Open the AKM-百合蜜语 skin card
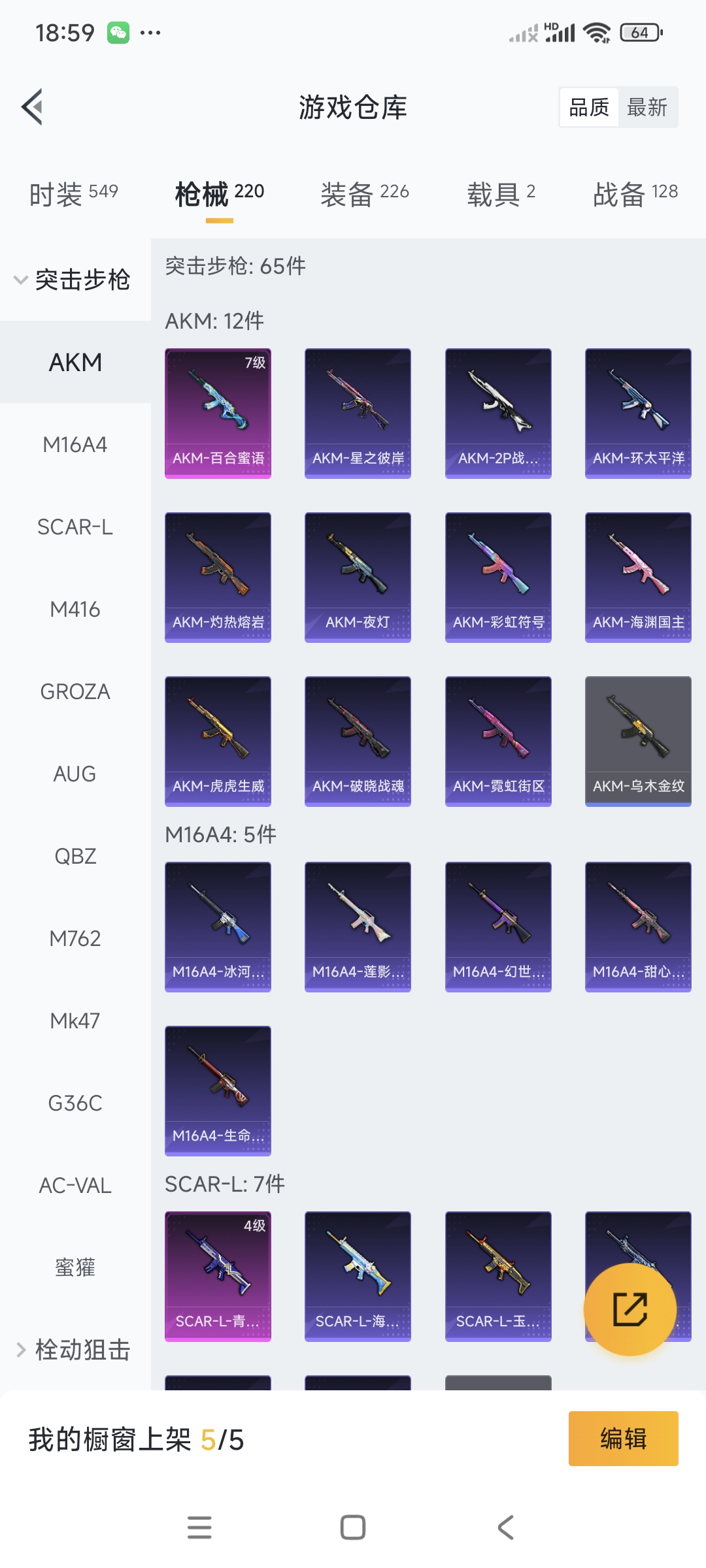The height and width of the screenshot is (1568, 706). [x=218, y=413]
